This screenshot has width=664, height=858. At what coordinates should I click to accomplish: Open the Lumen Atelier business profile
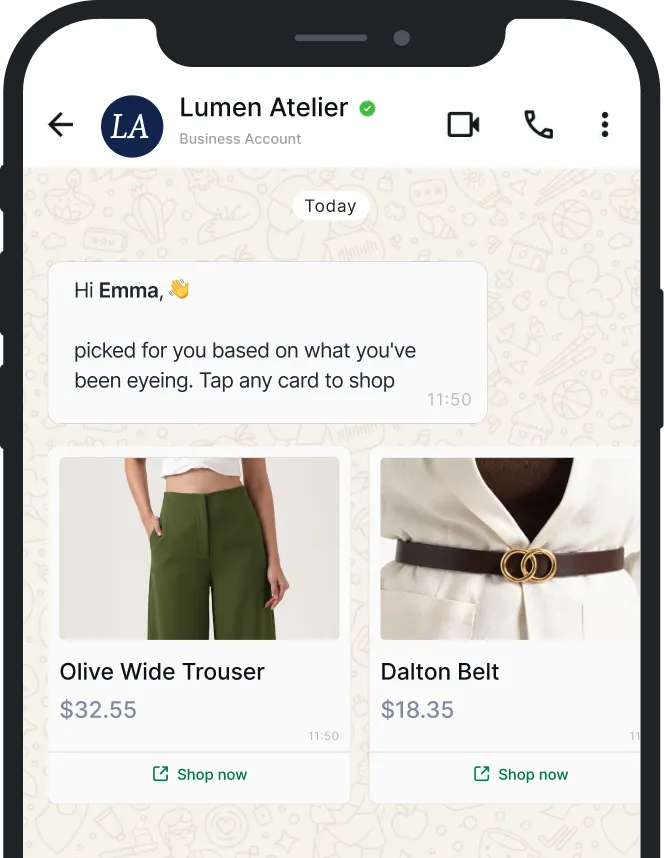pyautogui.click(x=264, y=107)
